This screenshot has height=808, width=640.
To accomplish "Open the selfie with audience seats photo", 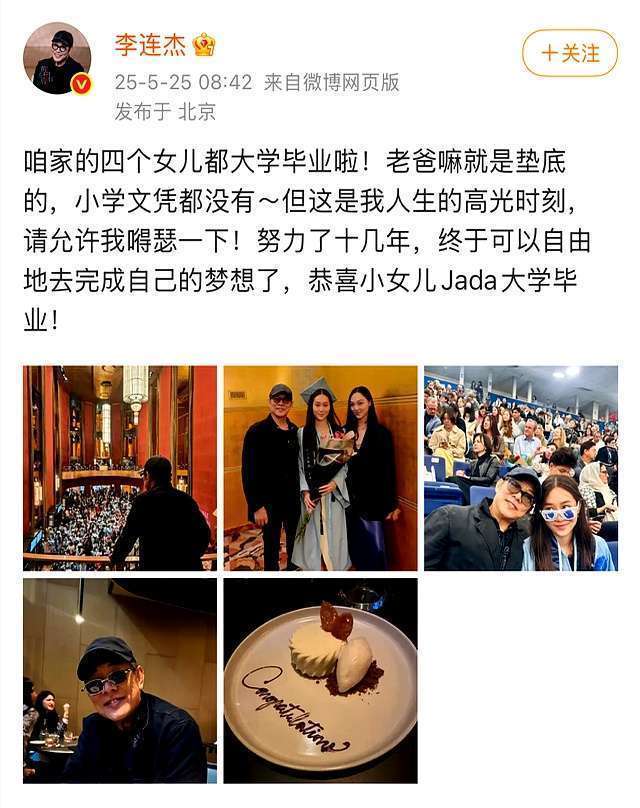I will 520,468.
